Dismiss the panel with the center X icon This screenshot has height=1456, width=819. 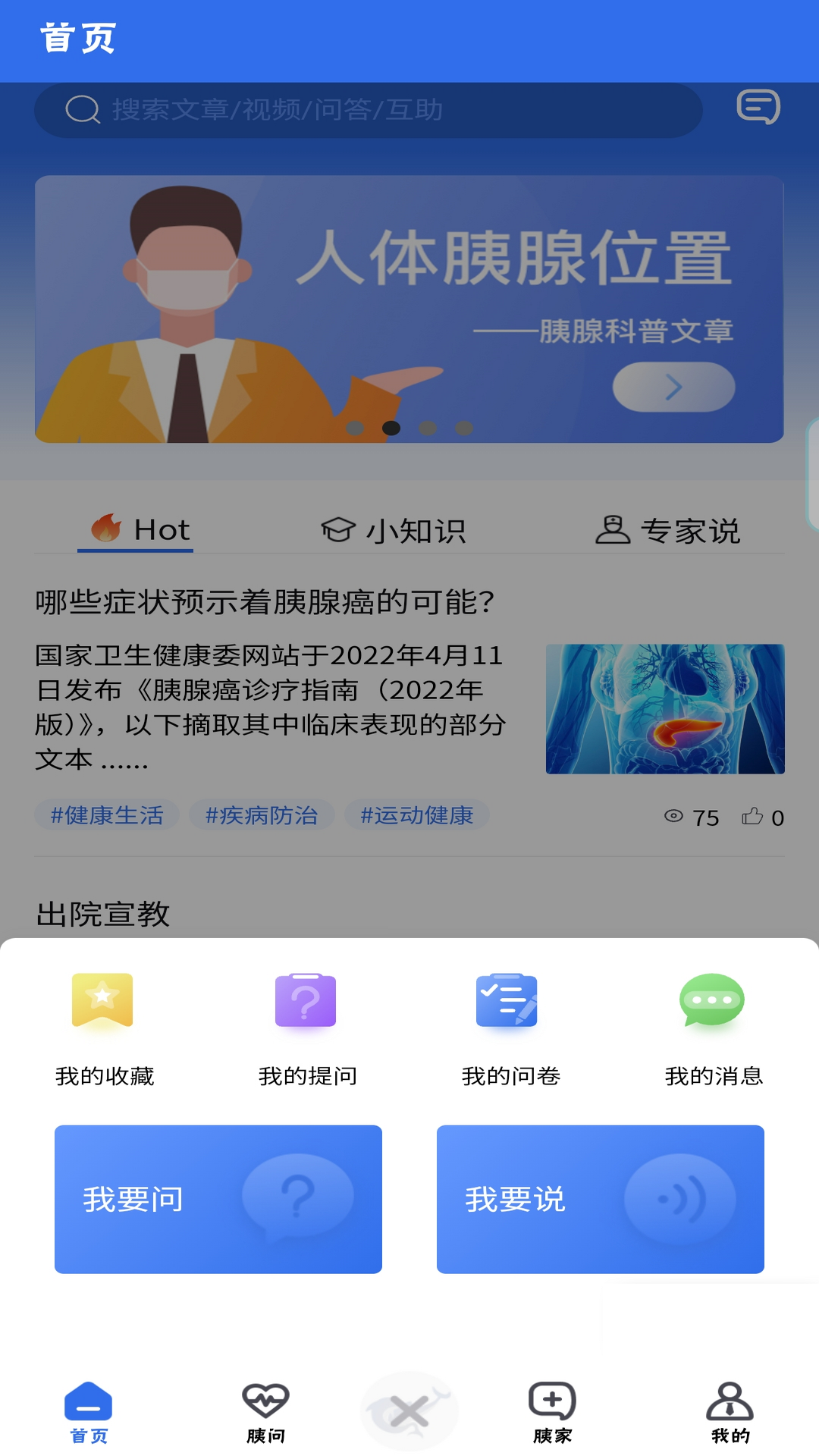click(409, 1410)
